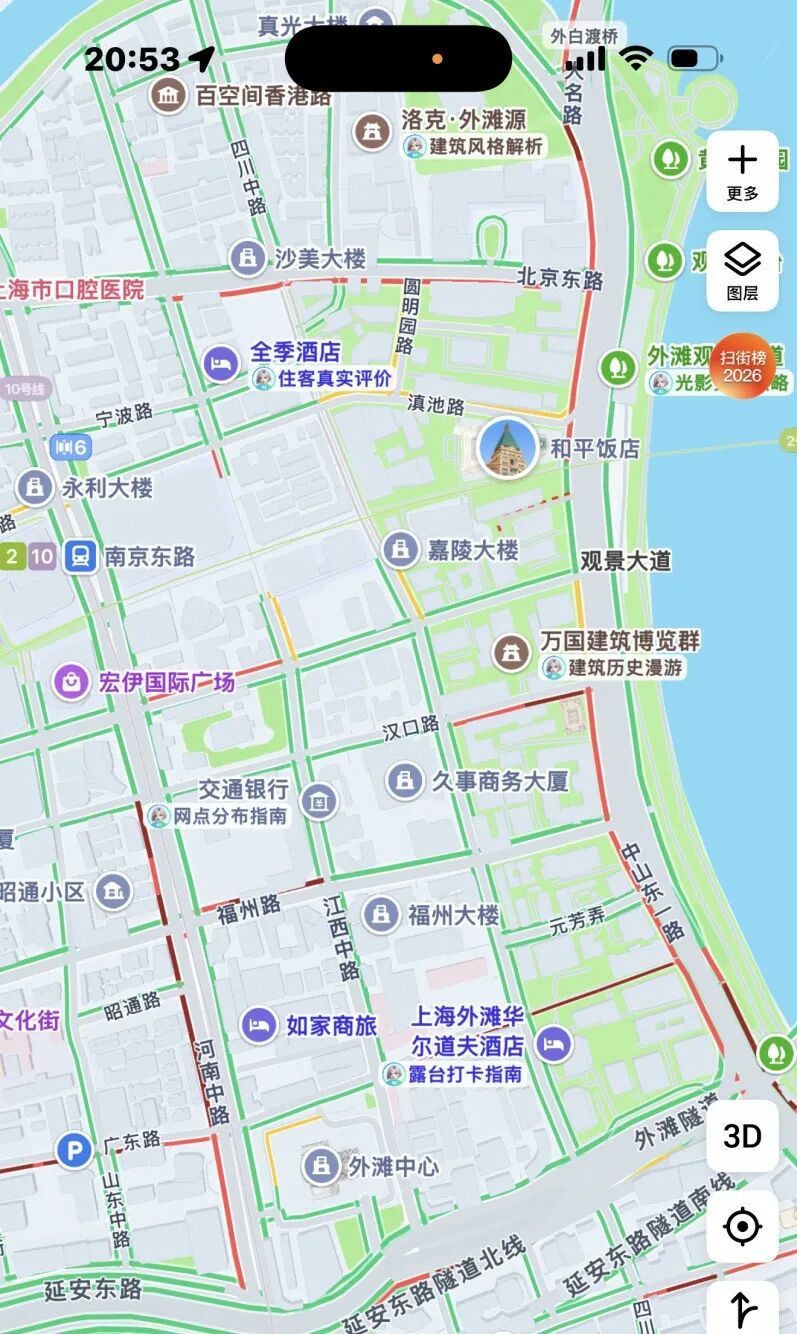The image size is (797, 1334).
Task: Tap the 外滩中心 building marker
Action: pos(321,1166)
